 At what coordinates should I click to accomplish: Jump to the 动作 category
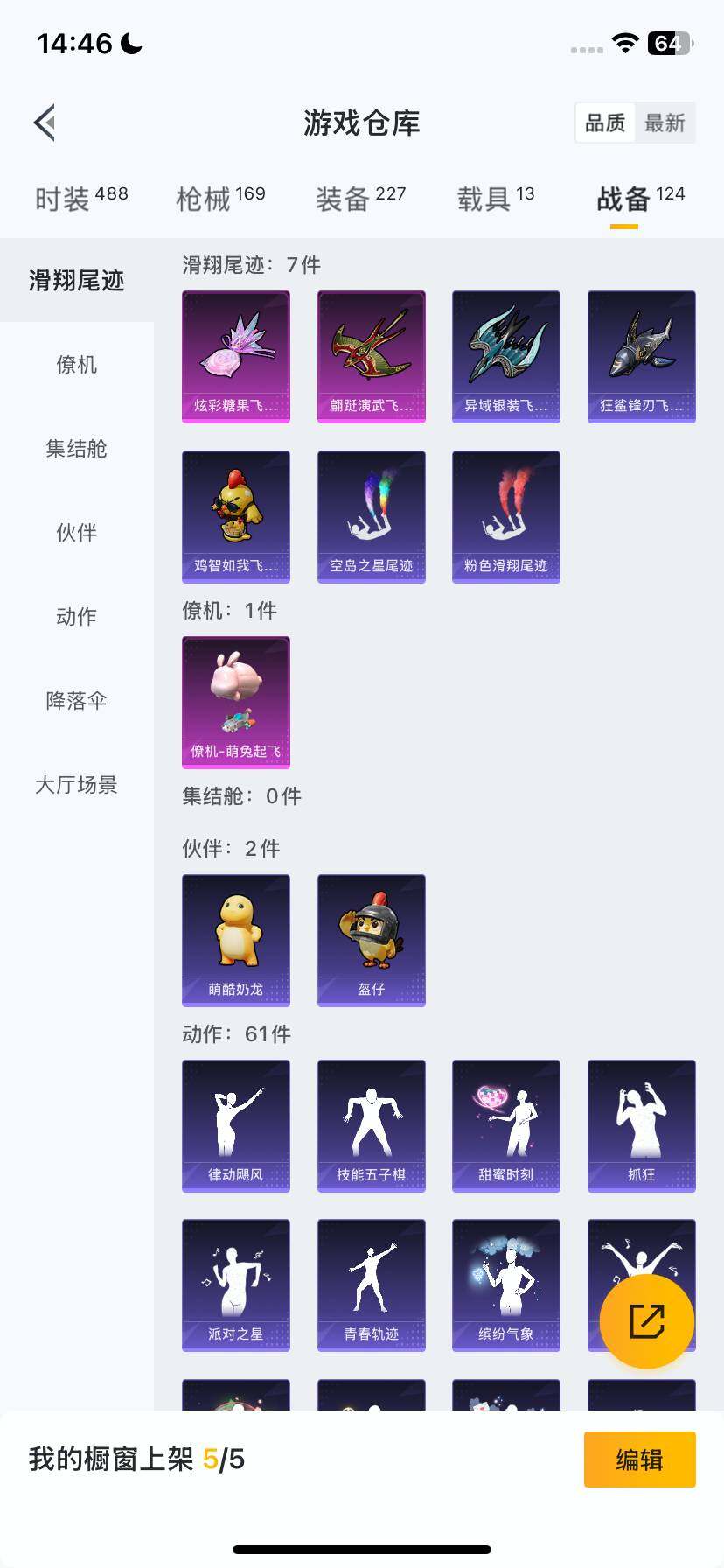(77, 617)
